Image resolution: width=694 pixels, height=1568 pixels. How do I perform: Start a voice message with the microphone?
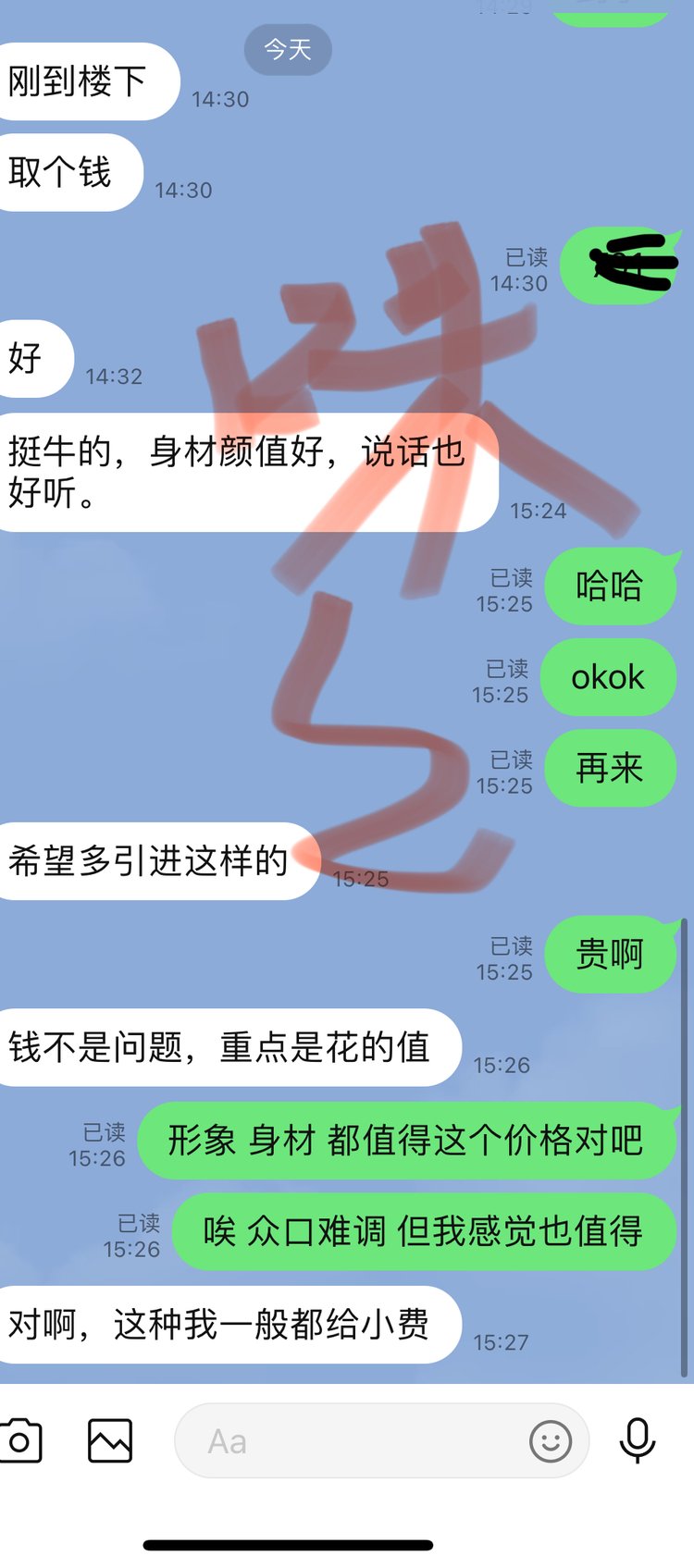tap(638, 1440)
